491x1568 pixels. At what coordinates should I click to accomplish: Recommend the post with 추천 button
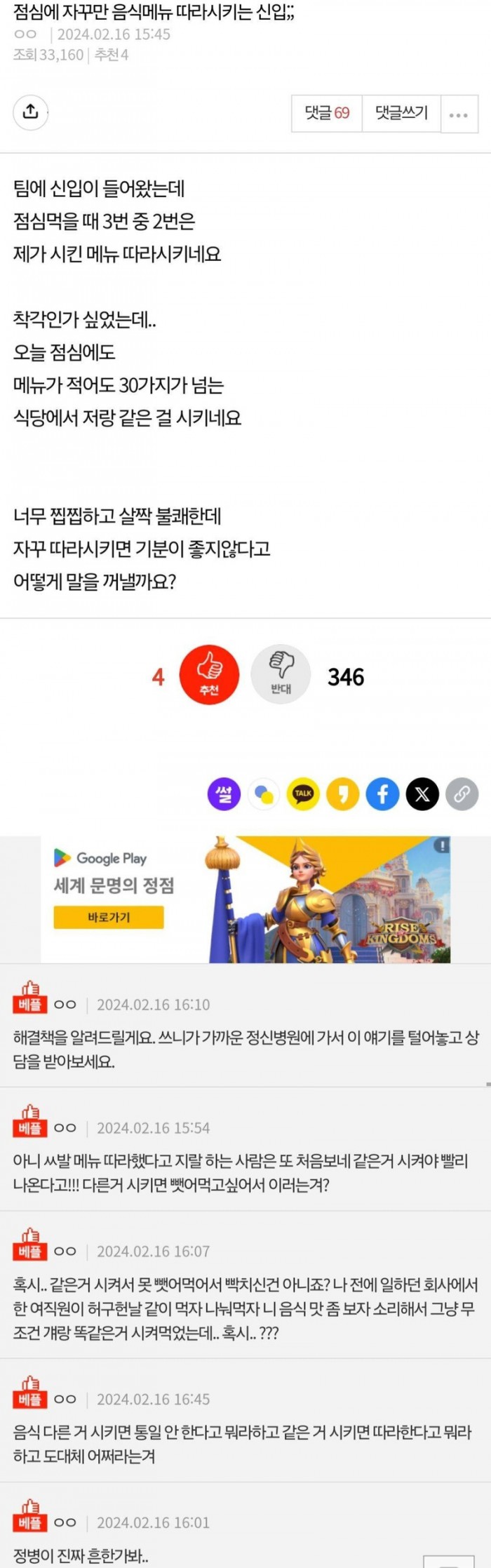[x=209, y=674]
